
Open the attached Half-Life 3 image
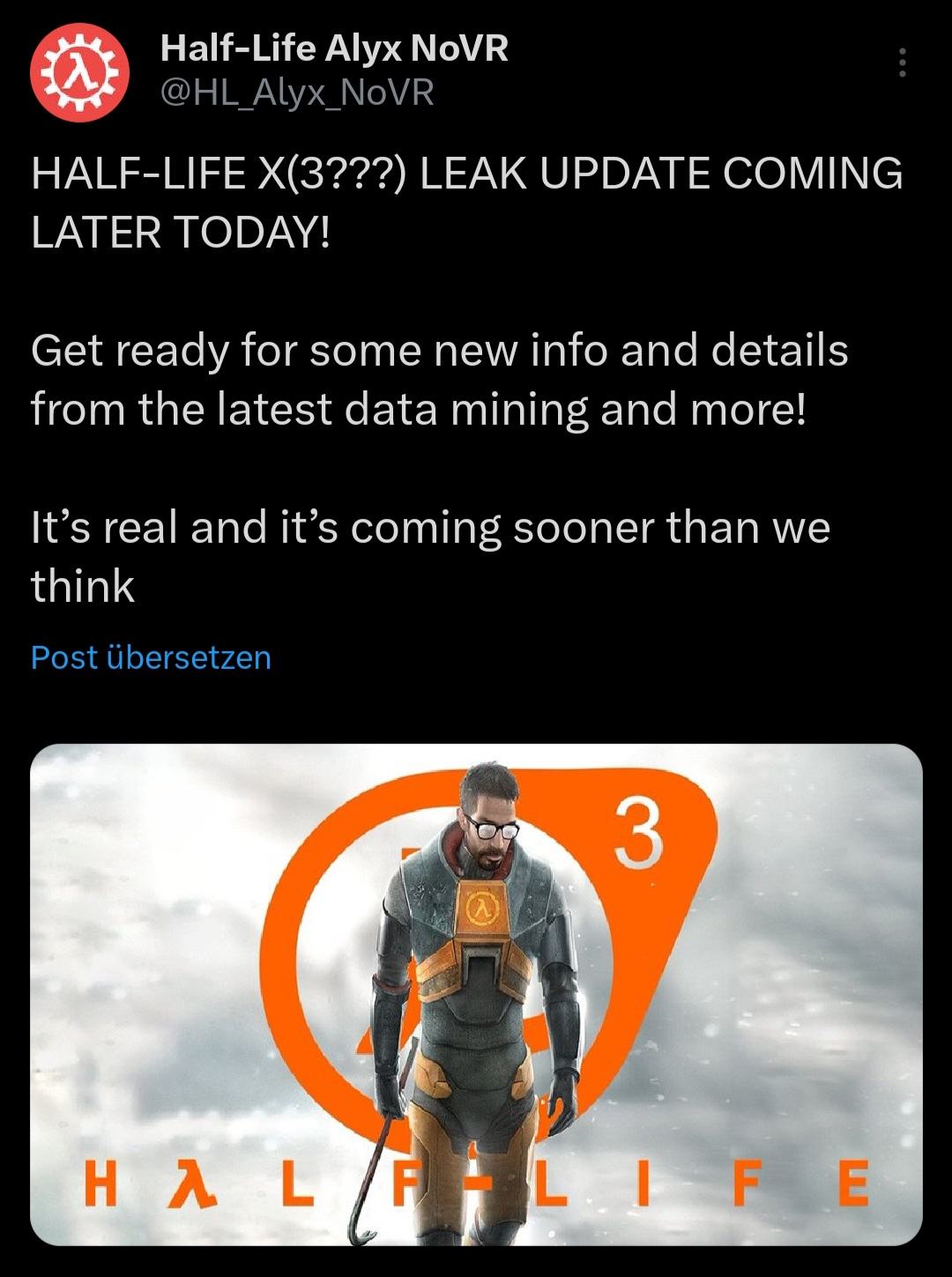pos(476,993)
